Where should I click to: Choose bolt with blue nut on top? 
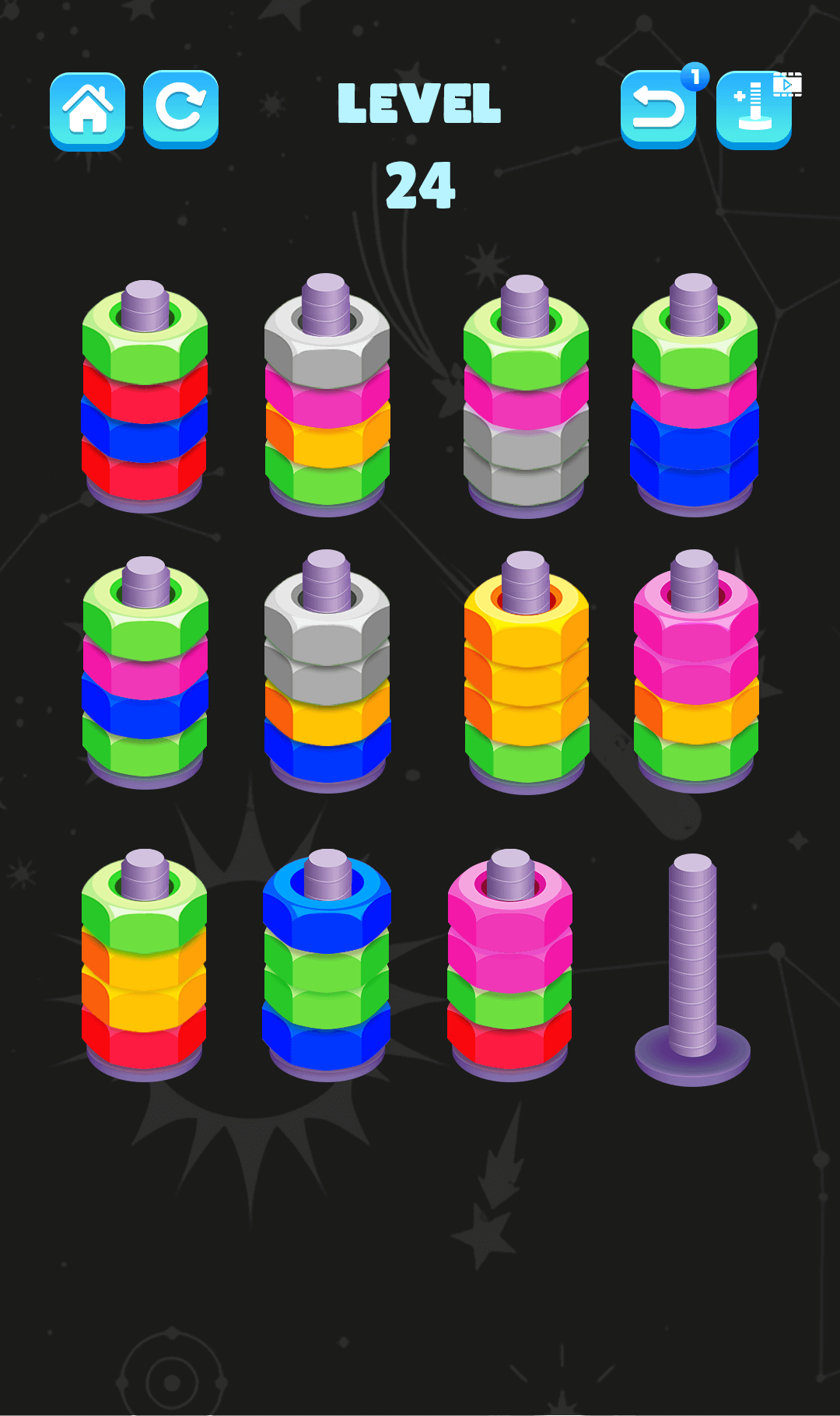[327, 965]
